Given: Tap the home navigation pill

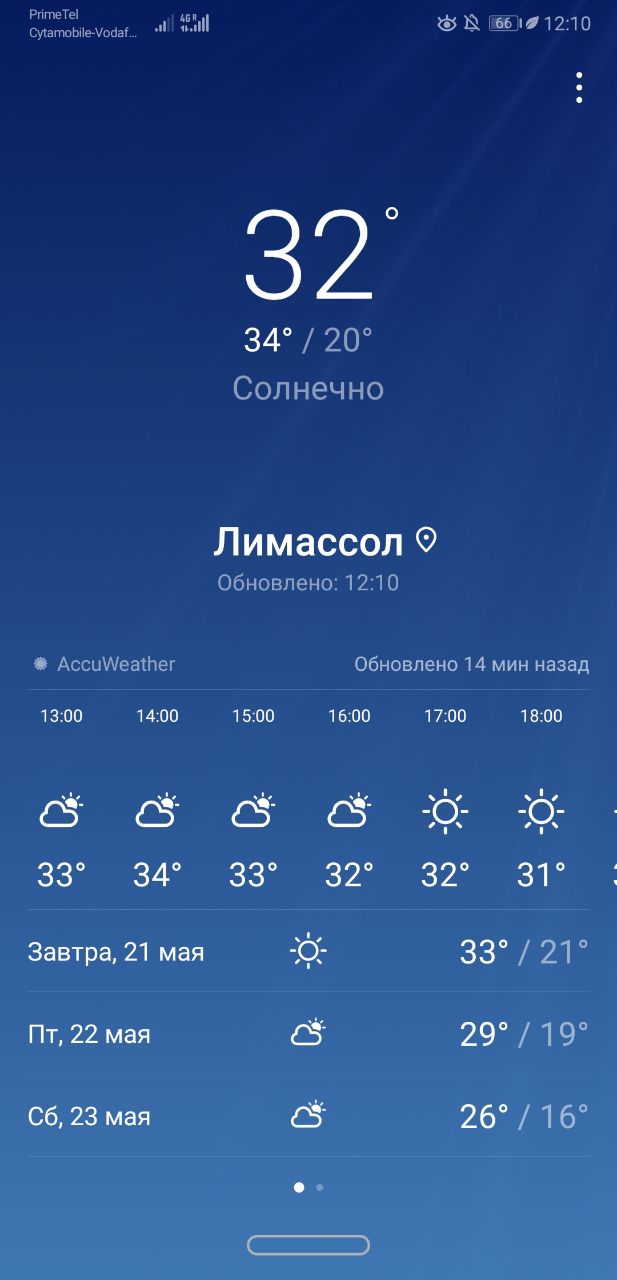Looking at the screenshot, I should [308, 1245].
